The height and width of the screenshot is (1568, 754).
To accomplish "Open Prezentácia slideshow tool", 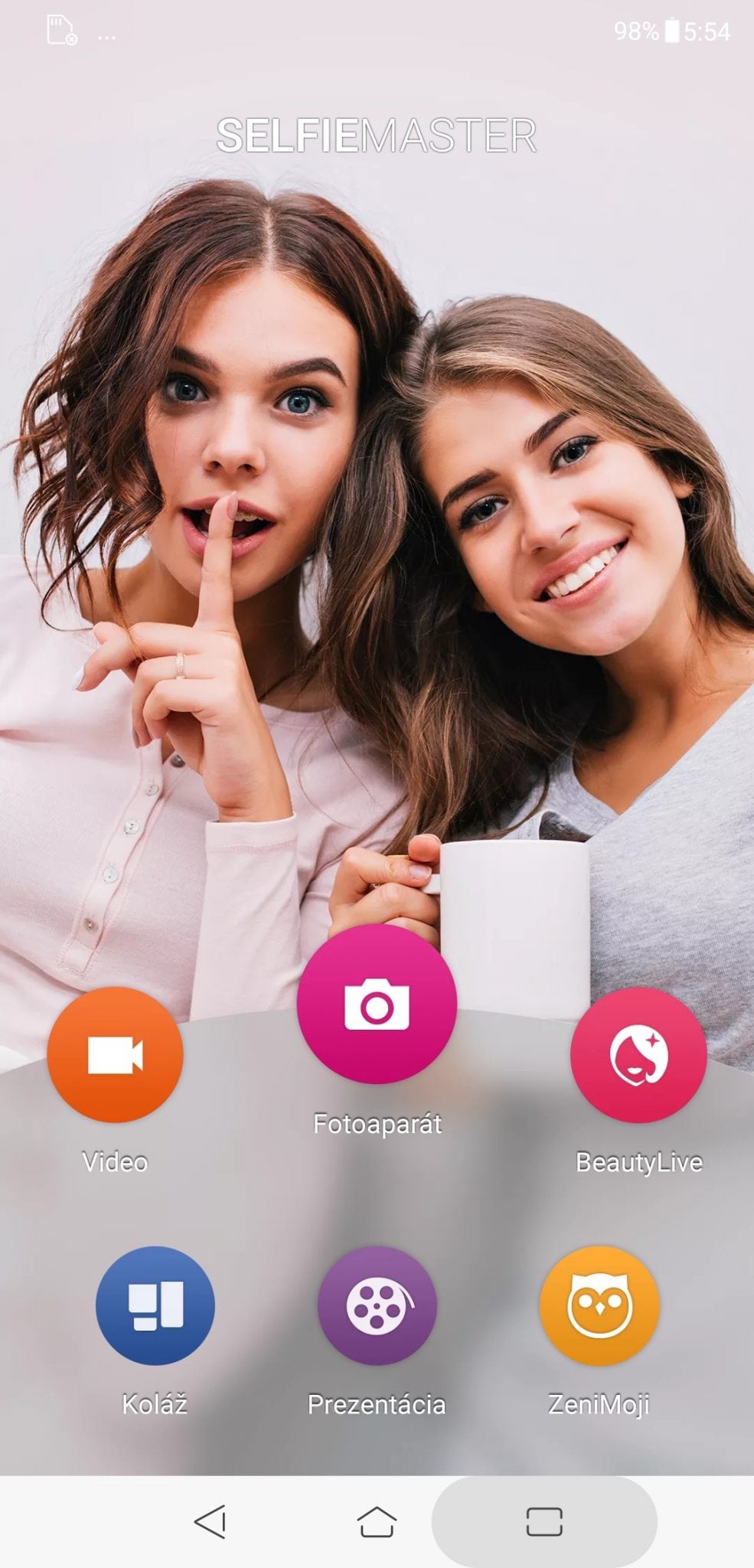I will pyautogui.click(x=377, y=1305).
